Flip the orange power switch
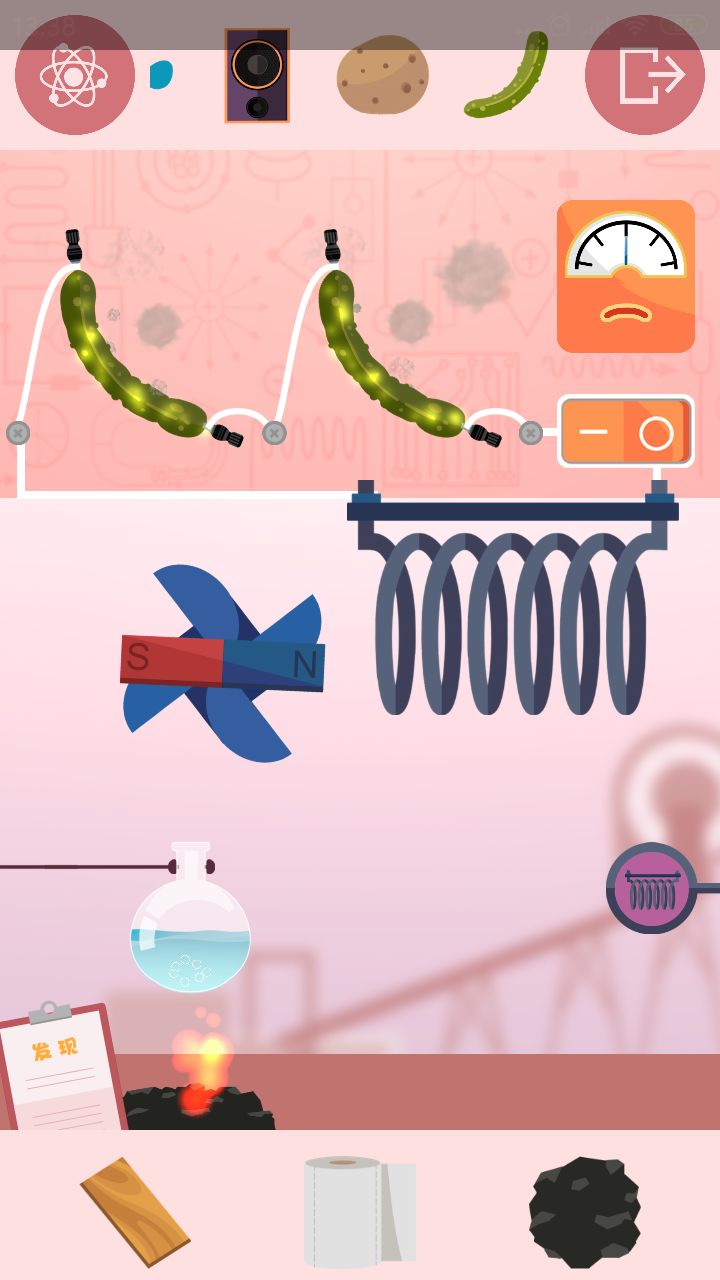The width and height of the screenshot is (720, 1280). [626, 432]
